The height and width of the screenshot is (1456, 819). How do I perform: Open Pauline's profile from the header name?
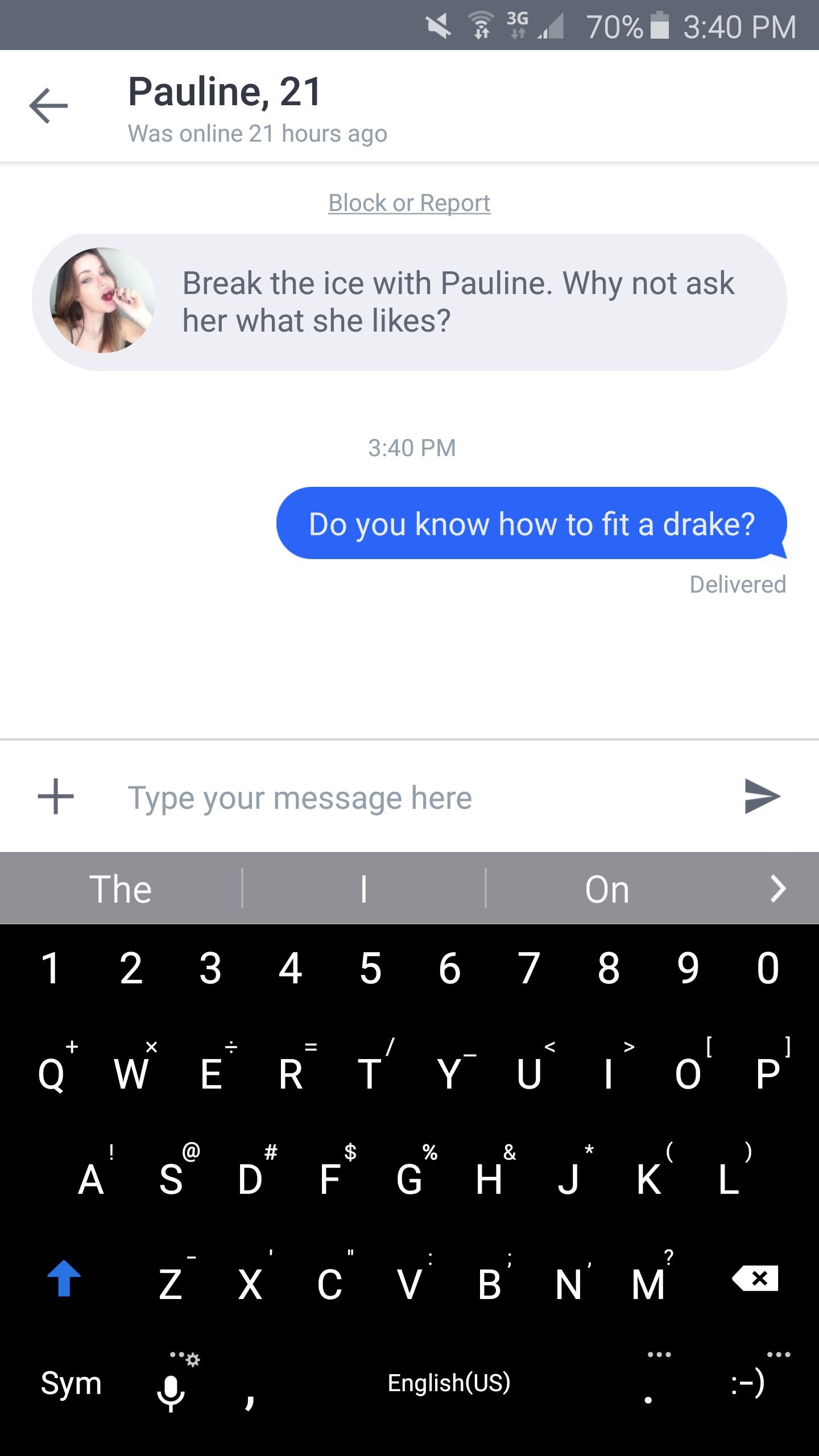(225, 92)
